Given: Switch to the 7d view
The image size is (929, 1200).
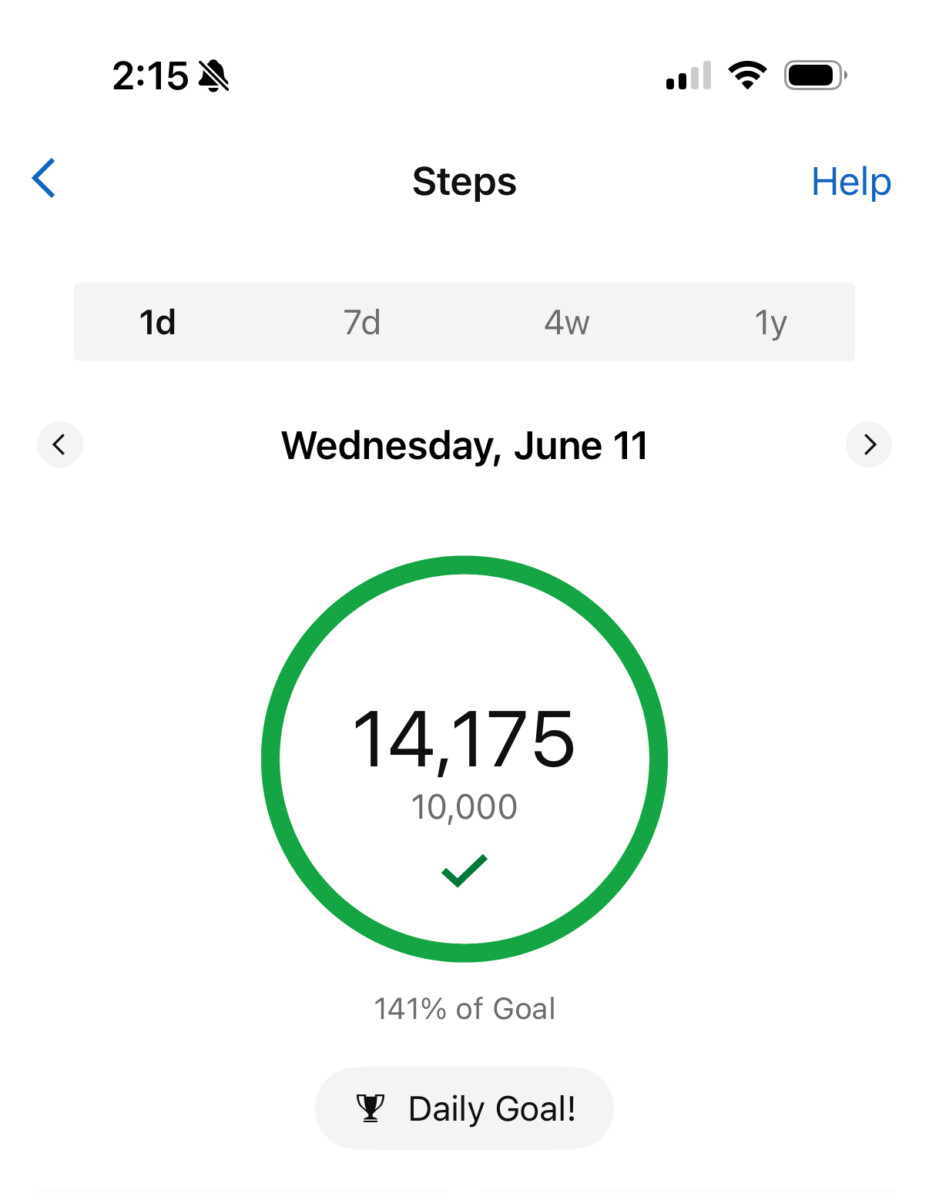Looking at the screenshot, I should coord(362,323).
